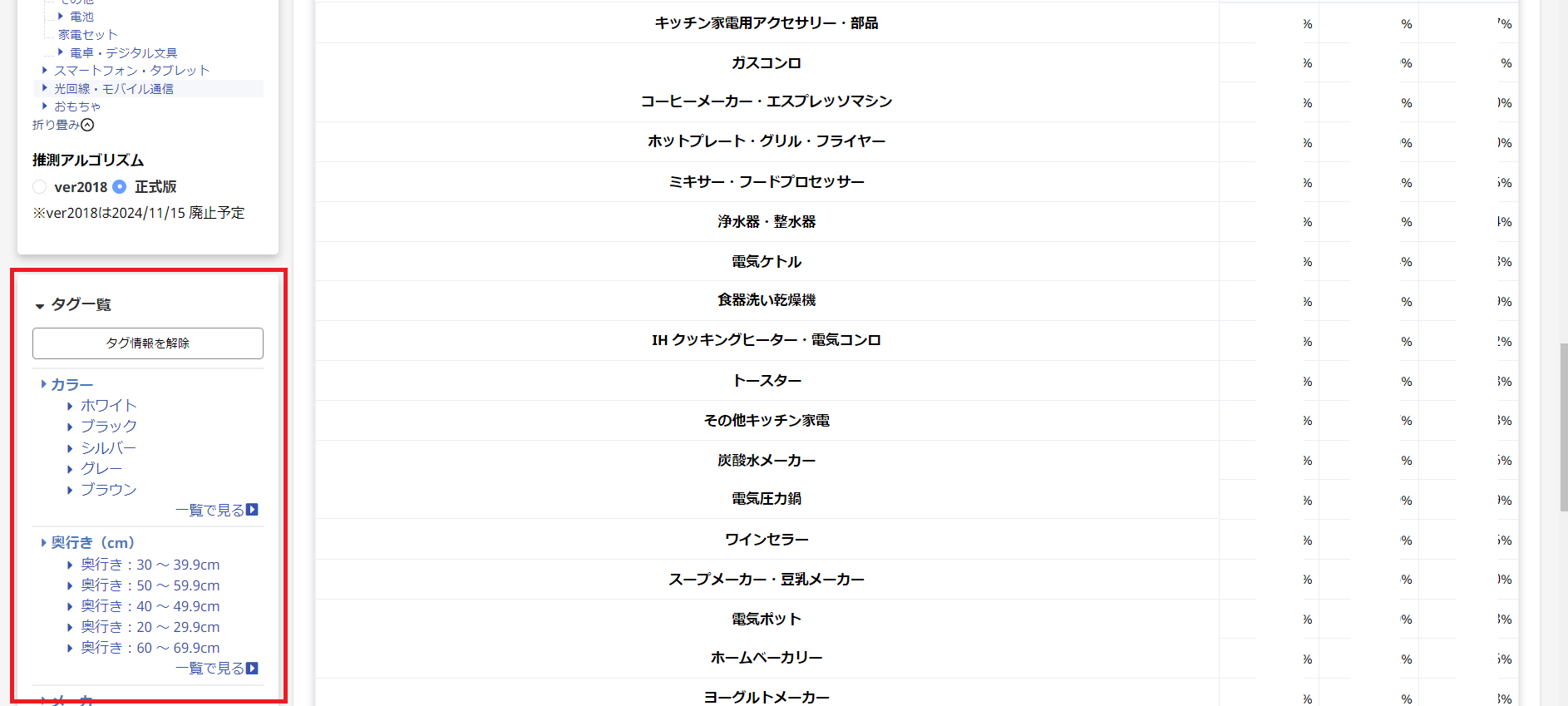
Task: Open the おもちゃ category
Action: coord(77,106)
